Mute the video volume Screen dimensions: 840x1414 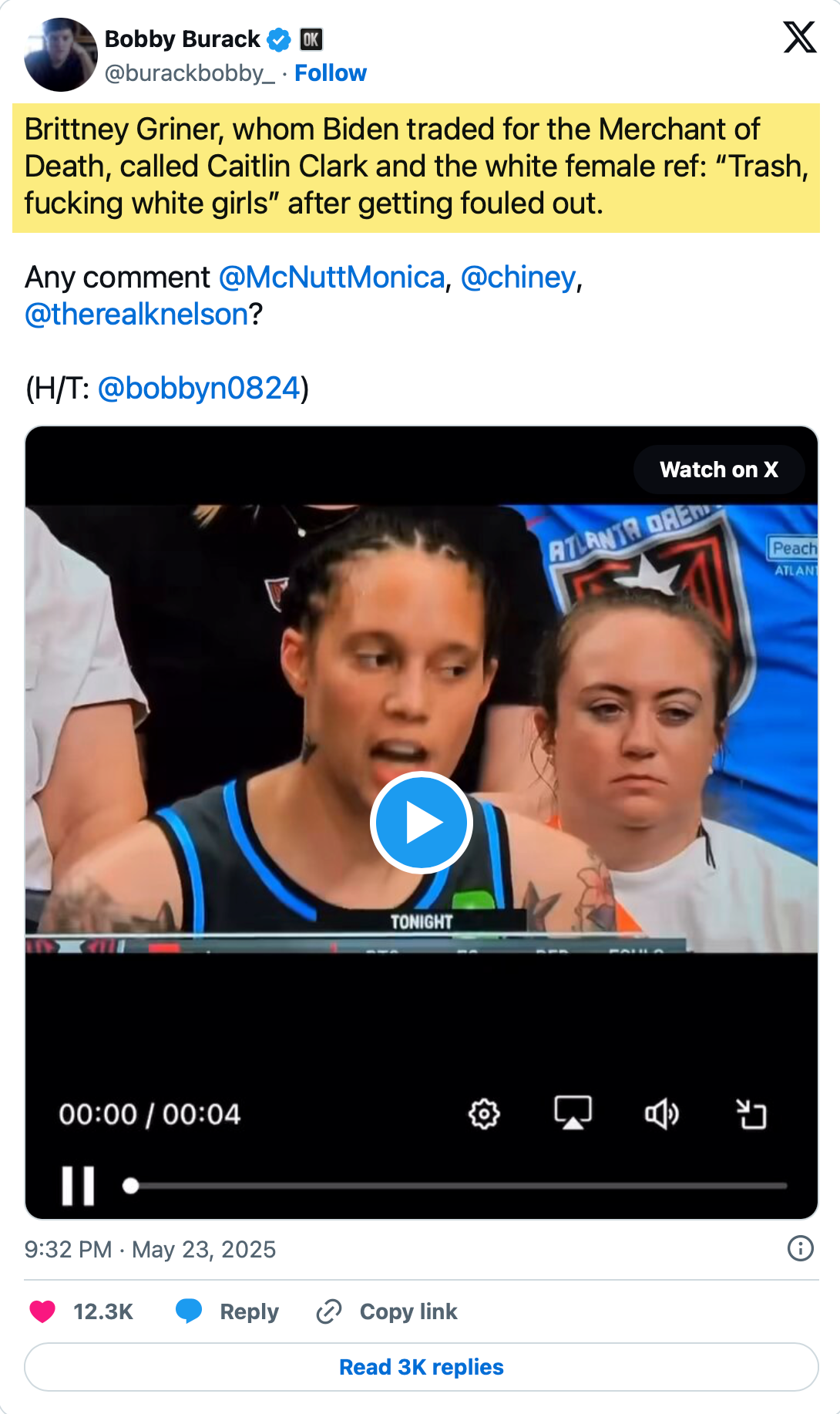coord(661,1114)
